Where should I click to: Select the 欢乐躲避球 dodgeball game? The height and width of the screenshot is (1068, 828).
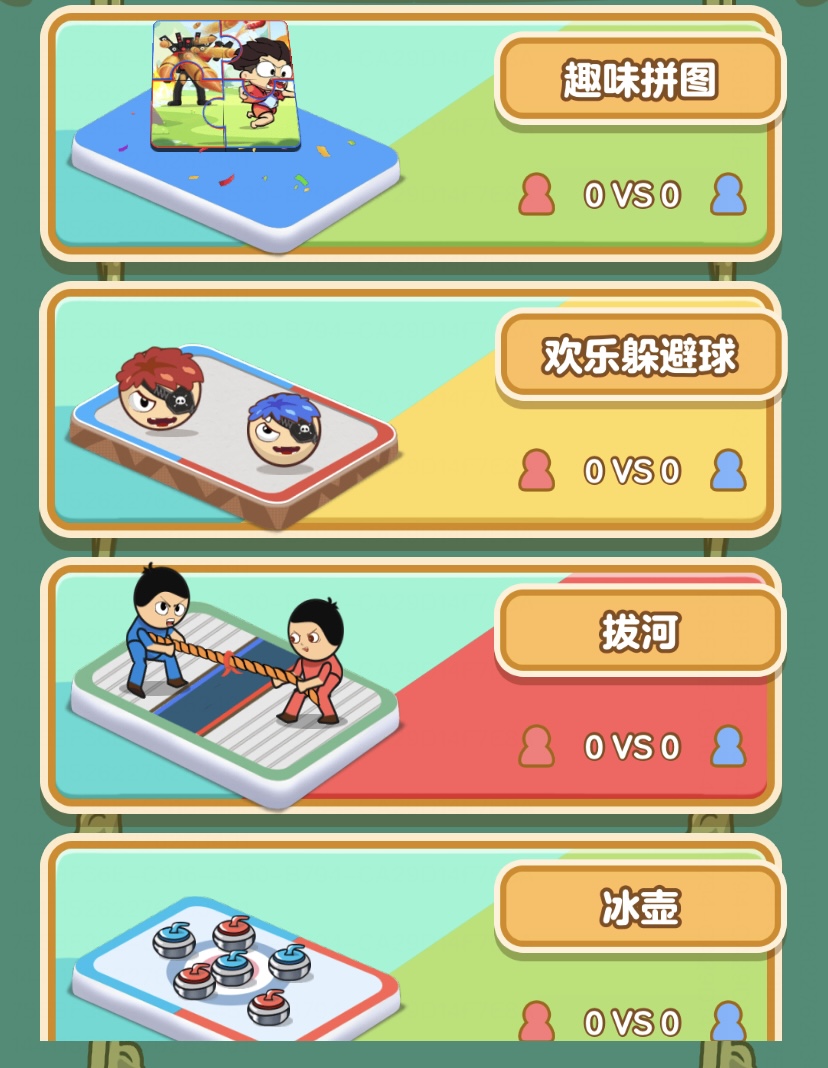(640, 356)
